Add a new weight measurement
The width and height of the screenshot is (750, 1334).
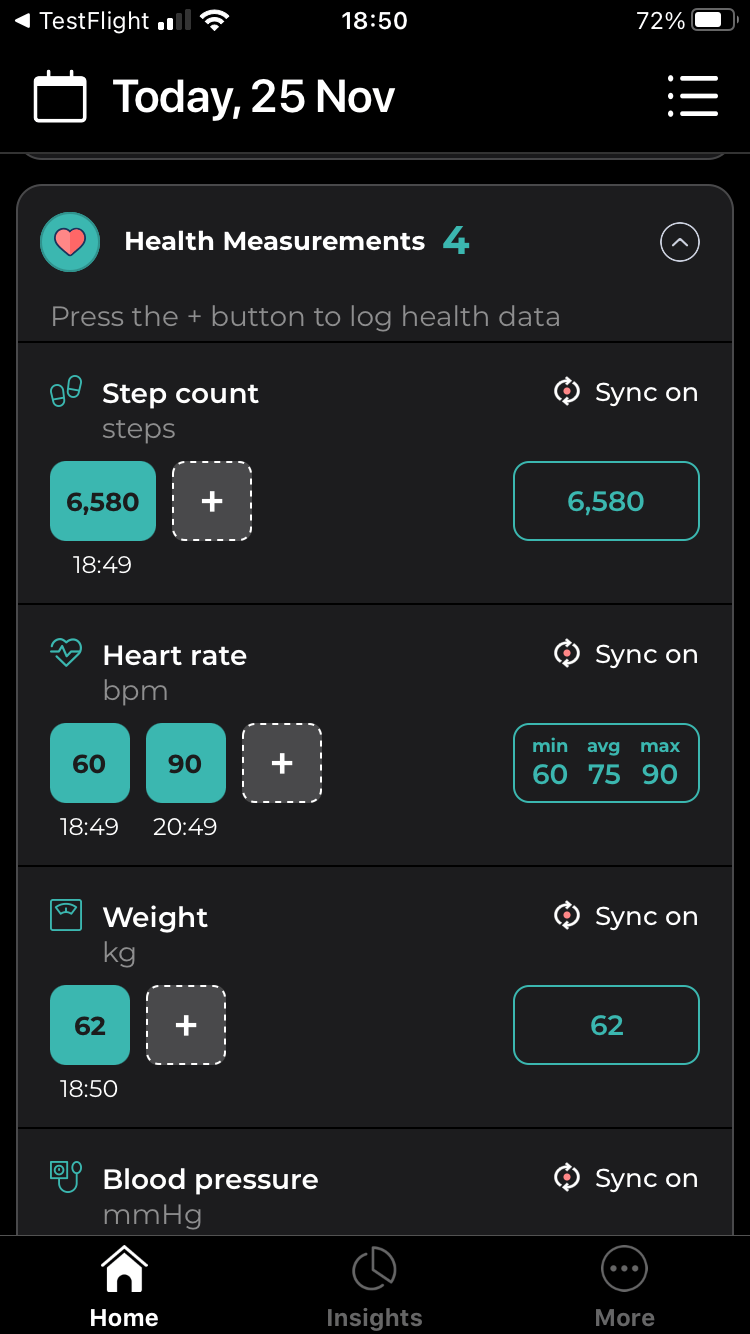pyautogui.click(x=186, y=1025)
